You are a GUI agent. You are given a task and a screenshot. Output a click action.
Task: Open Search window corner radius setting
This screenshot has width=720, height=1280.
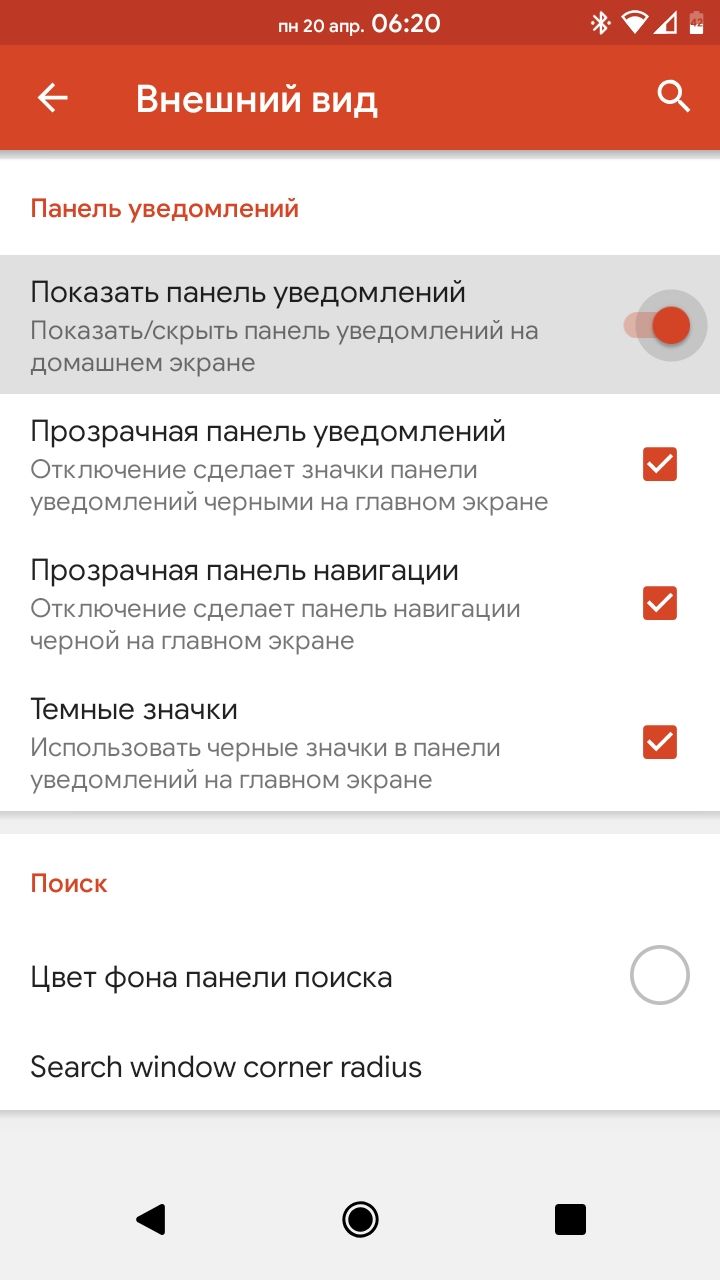coord(360,1066)
